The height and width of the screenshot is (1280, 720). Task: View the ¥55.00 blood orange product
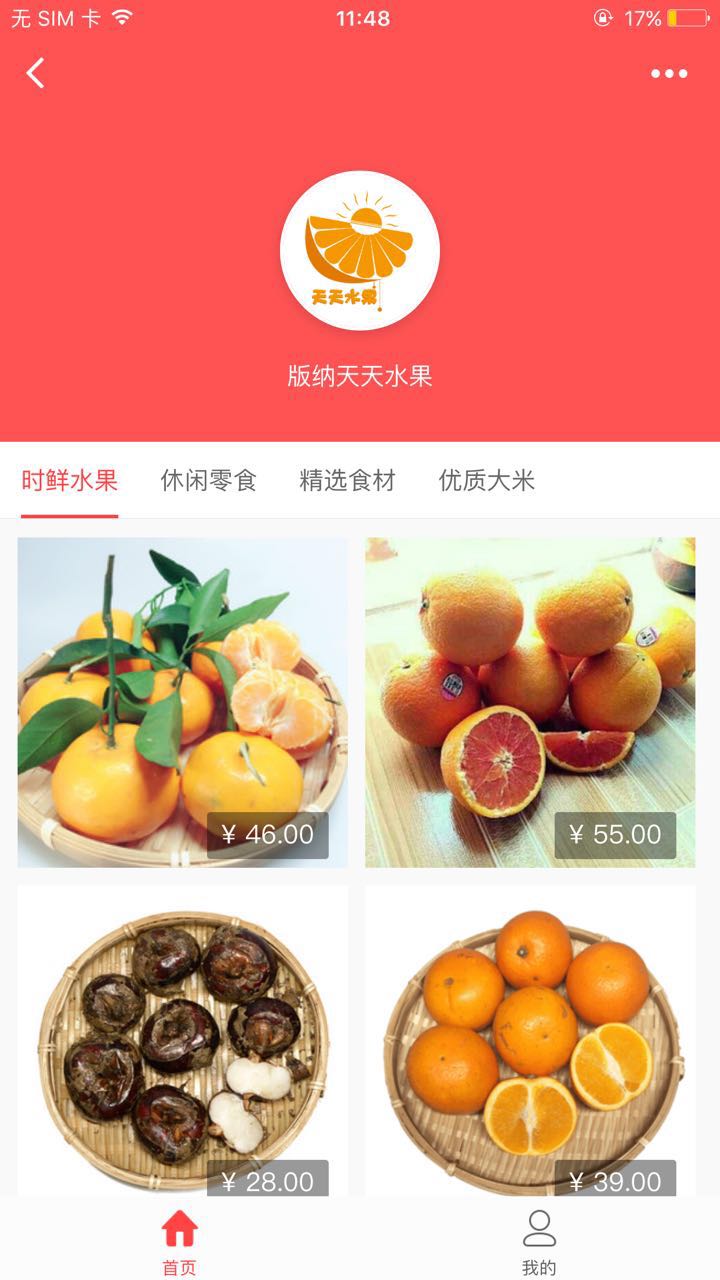click(x=530, y=702)
